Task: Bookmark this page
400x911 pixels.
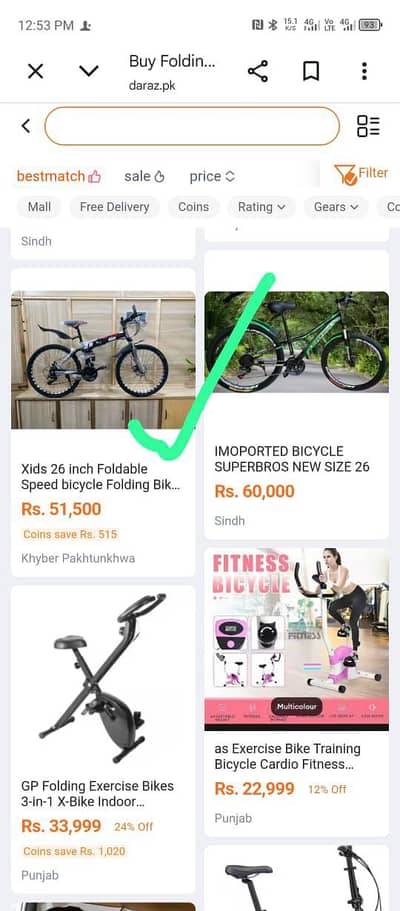Action: click(x=311, y=71)
